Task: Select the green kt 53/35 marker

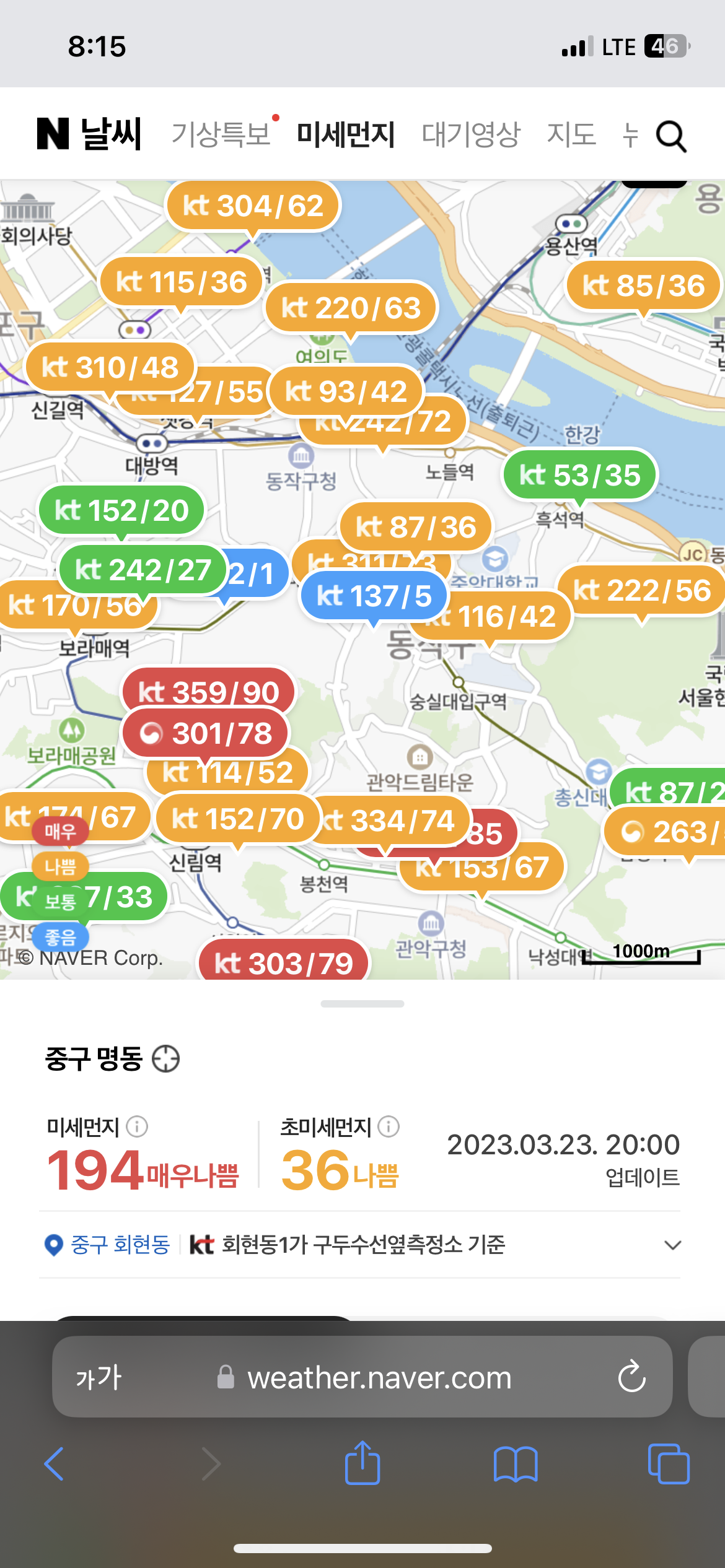Action: 579,476
